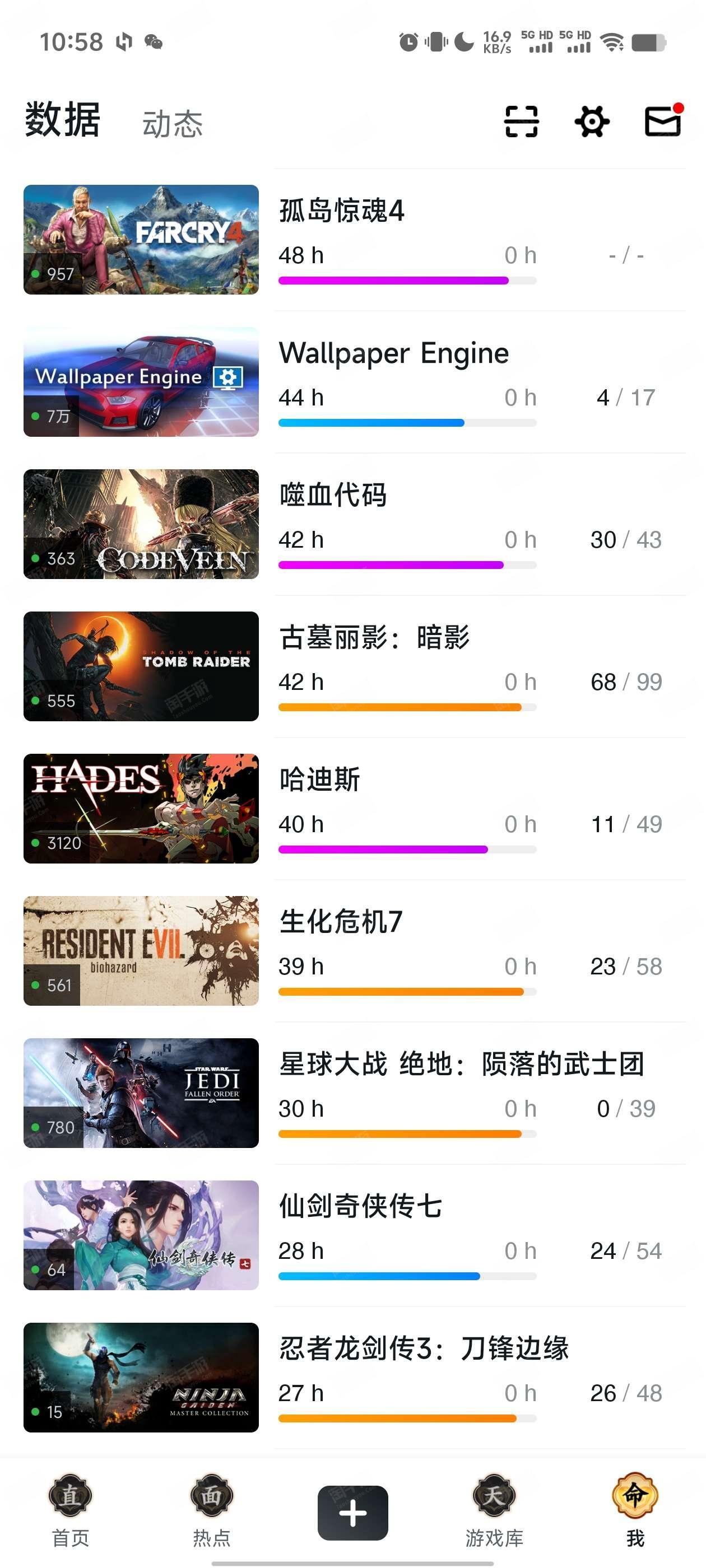Open 忍者龙剑传3：刀锋边缘 entry
The image size is (706, 1568).
[x=354, y=1378]
